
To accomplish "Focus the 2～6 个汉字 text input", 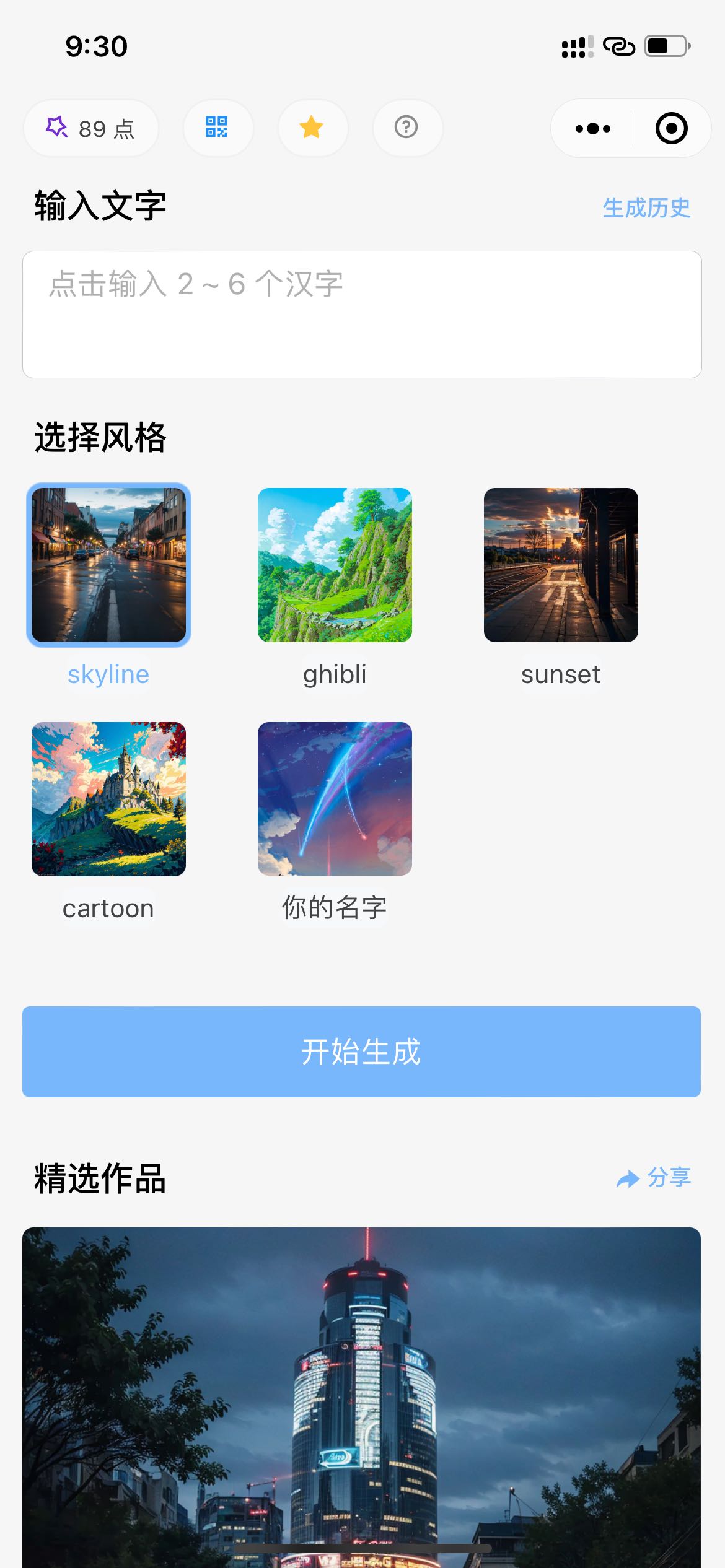I will pyautogui.click(x=362, y=314).
